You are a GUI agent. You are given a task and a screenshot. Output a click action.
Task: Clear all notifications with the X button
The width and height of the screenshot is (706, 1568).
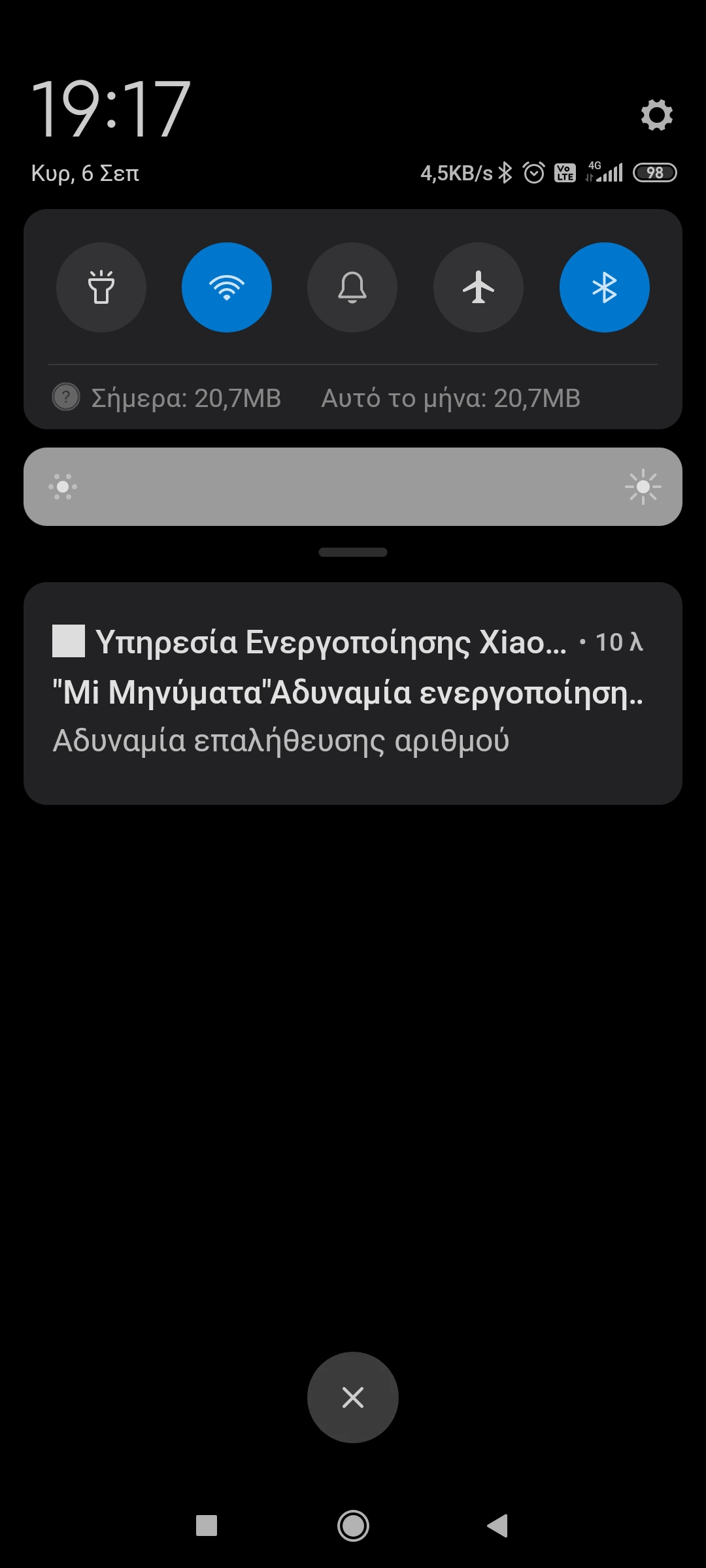pos(353,1397)
